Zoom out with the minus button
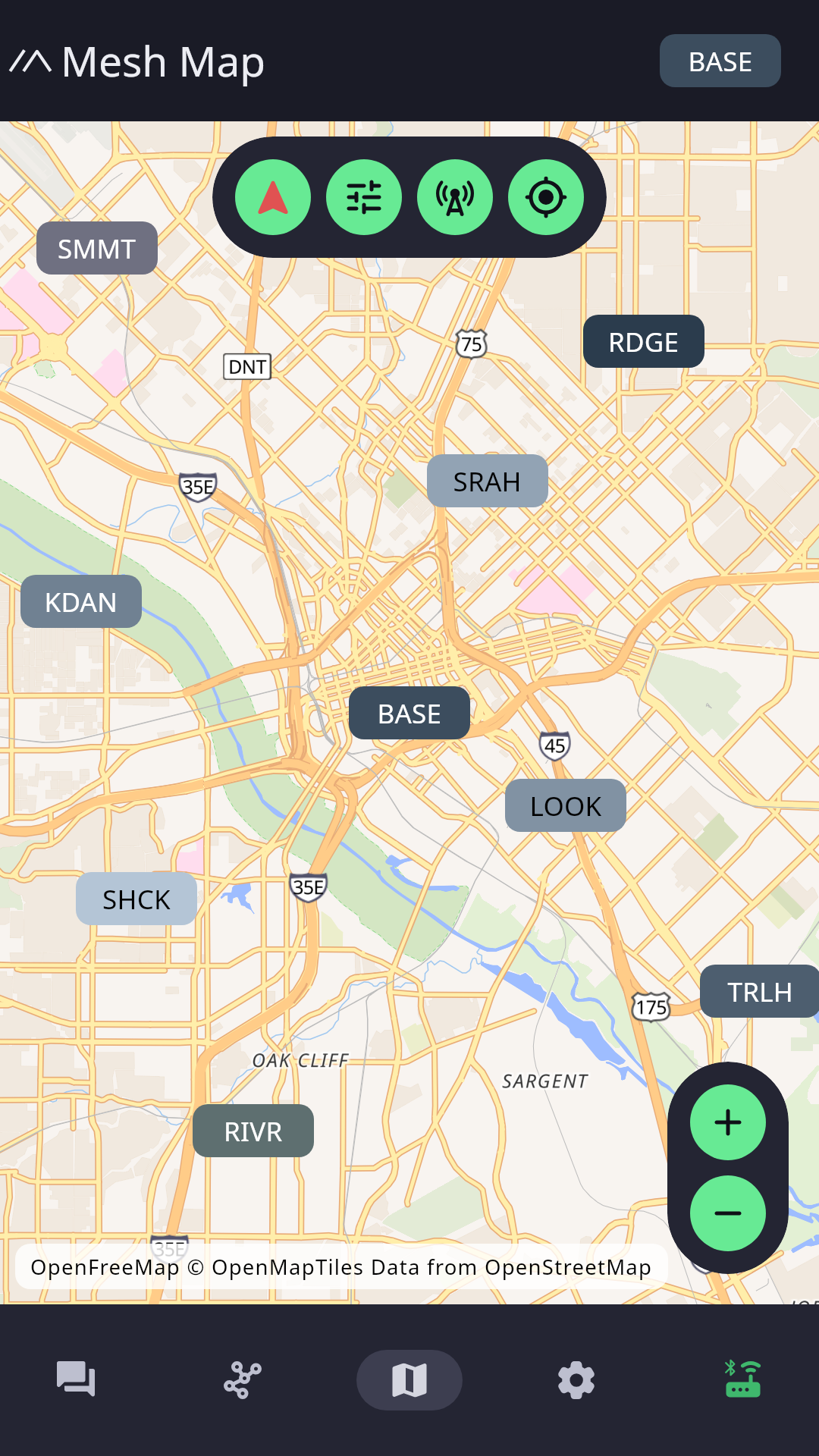Screen dimensions: 819x1456 tap(728, 1213)
